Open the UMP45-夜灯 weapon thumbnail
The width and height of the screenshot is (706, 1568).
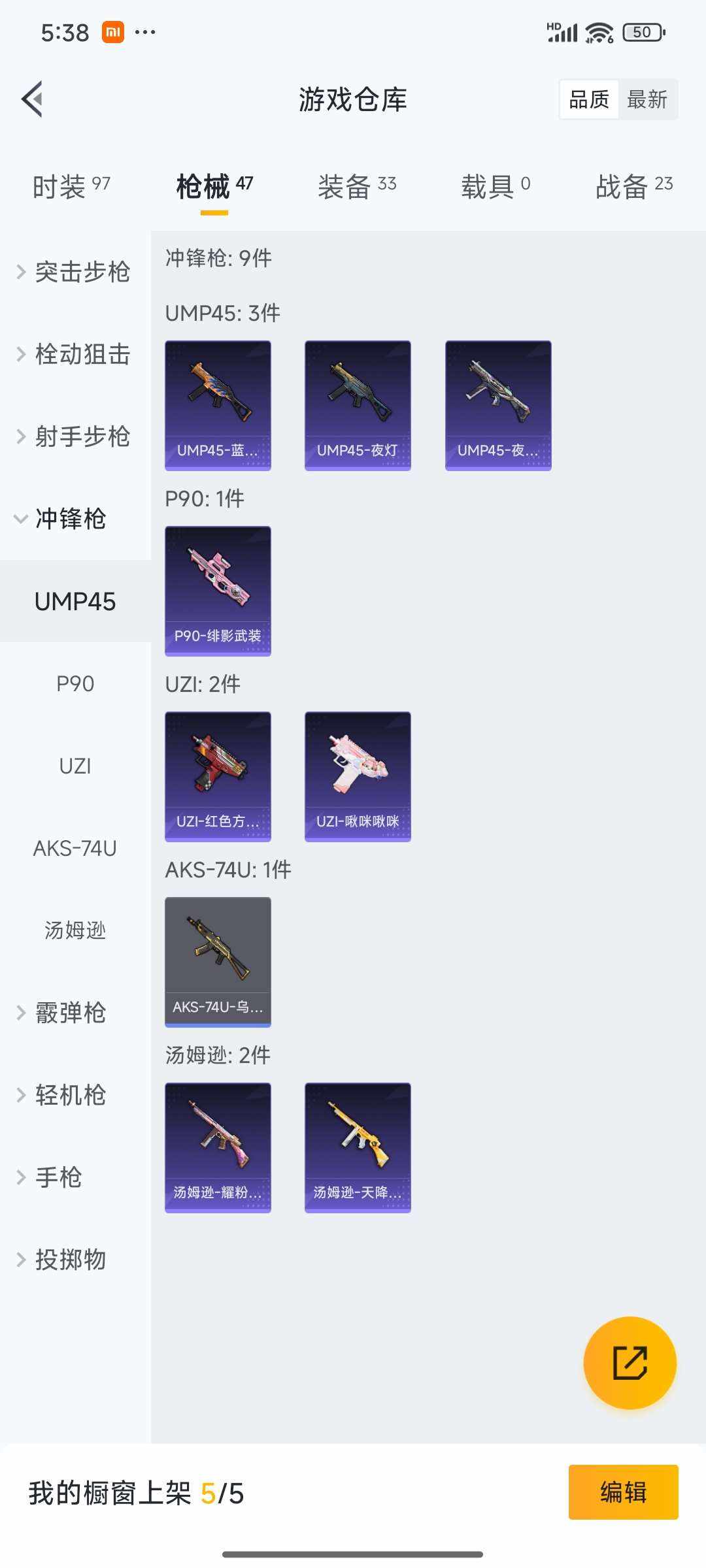[358, 404]
